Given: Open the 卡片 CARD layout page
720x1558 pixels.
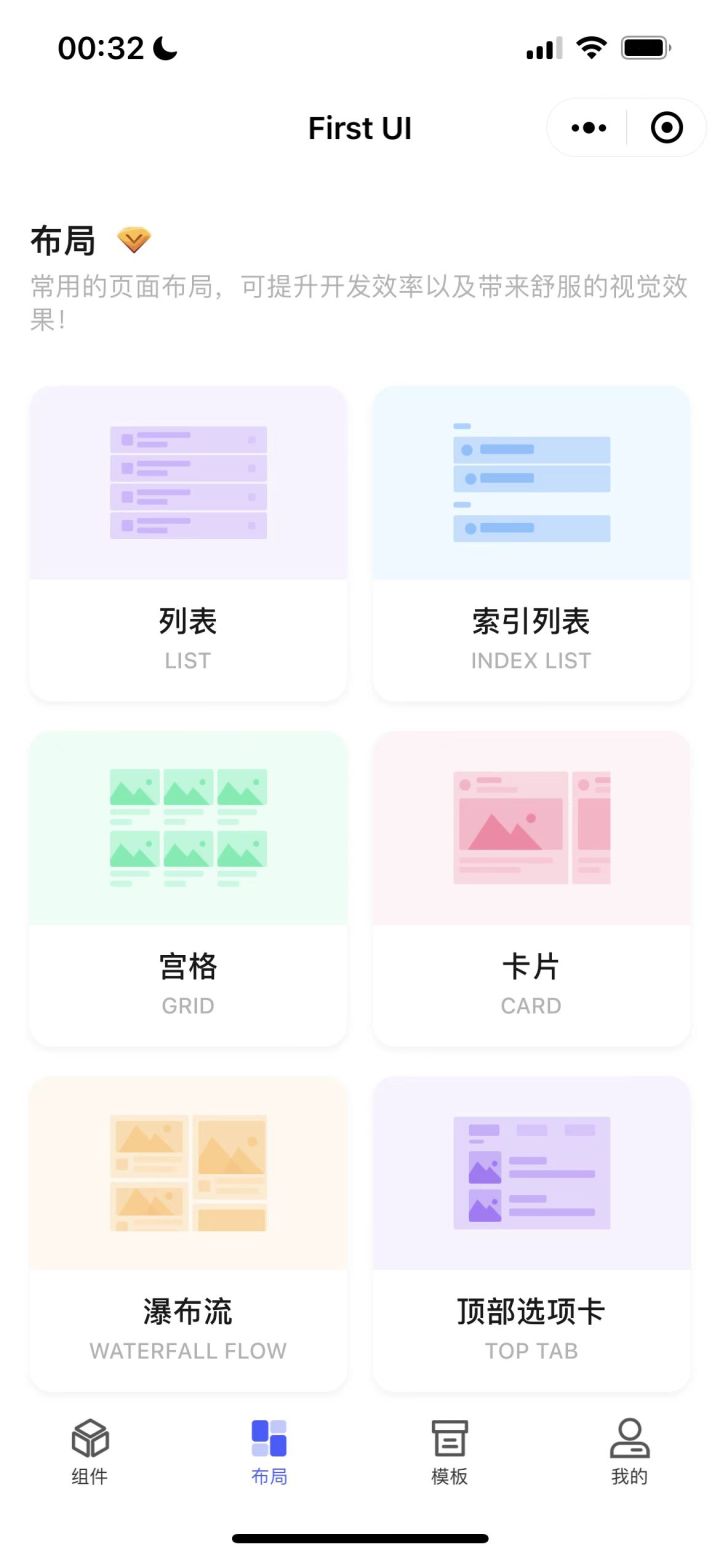Looking at the screenshot, I should [x=531, y=886].
